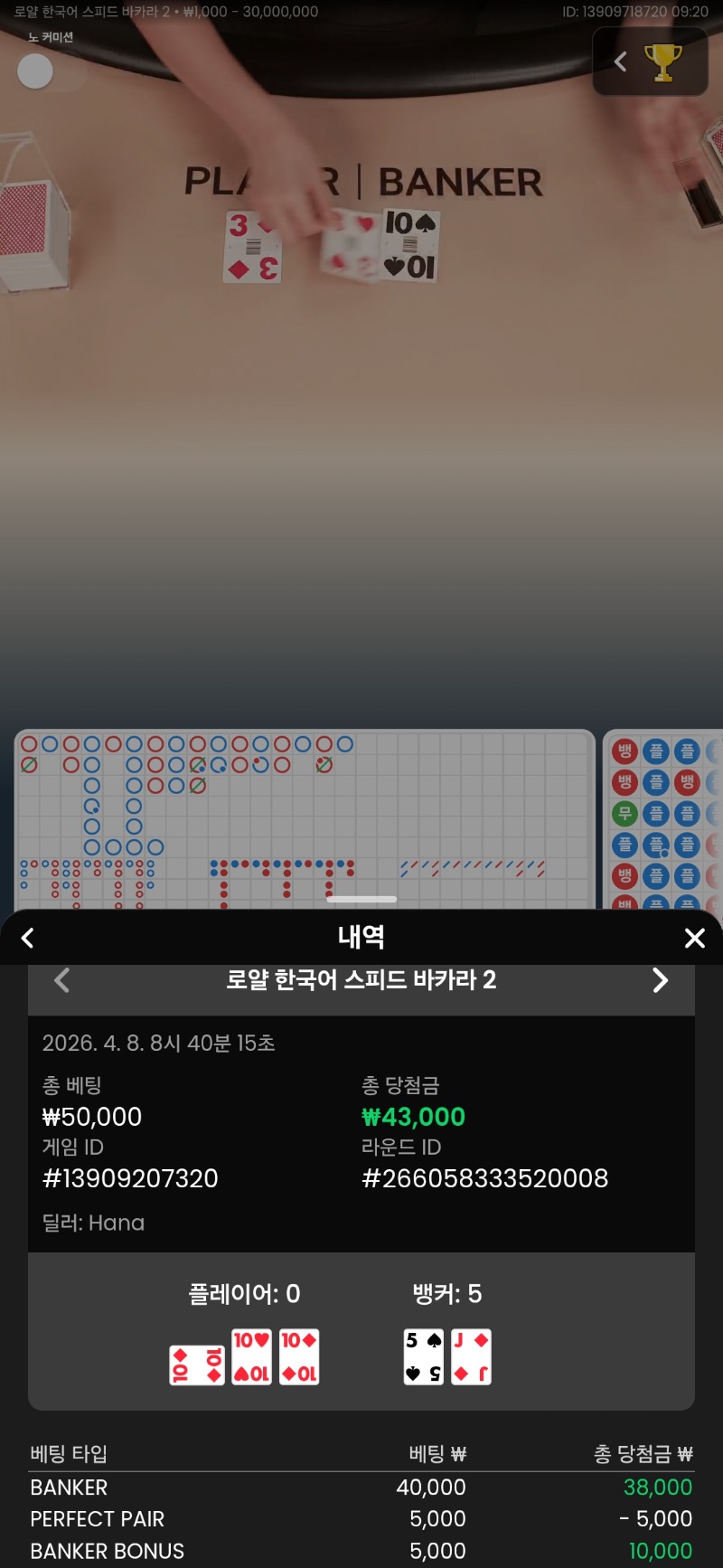Close the 내역 history panel
This screenshot has height=1568, width=723.
(694, 939)
